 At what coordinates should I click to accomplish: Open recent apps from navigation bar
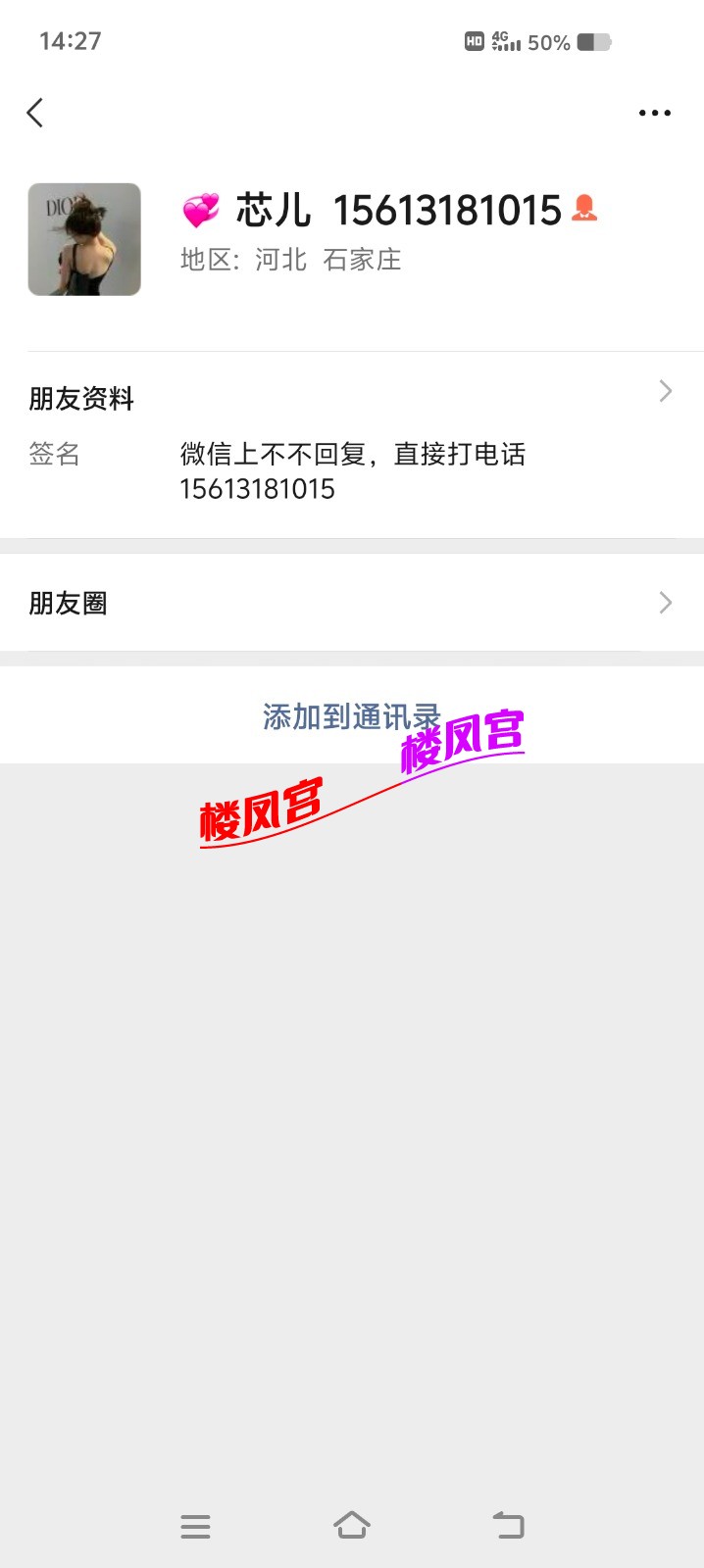point(195,1526)
